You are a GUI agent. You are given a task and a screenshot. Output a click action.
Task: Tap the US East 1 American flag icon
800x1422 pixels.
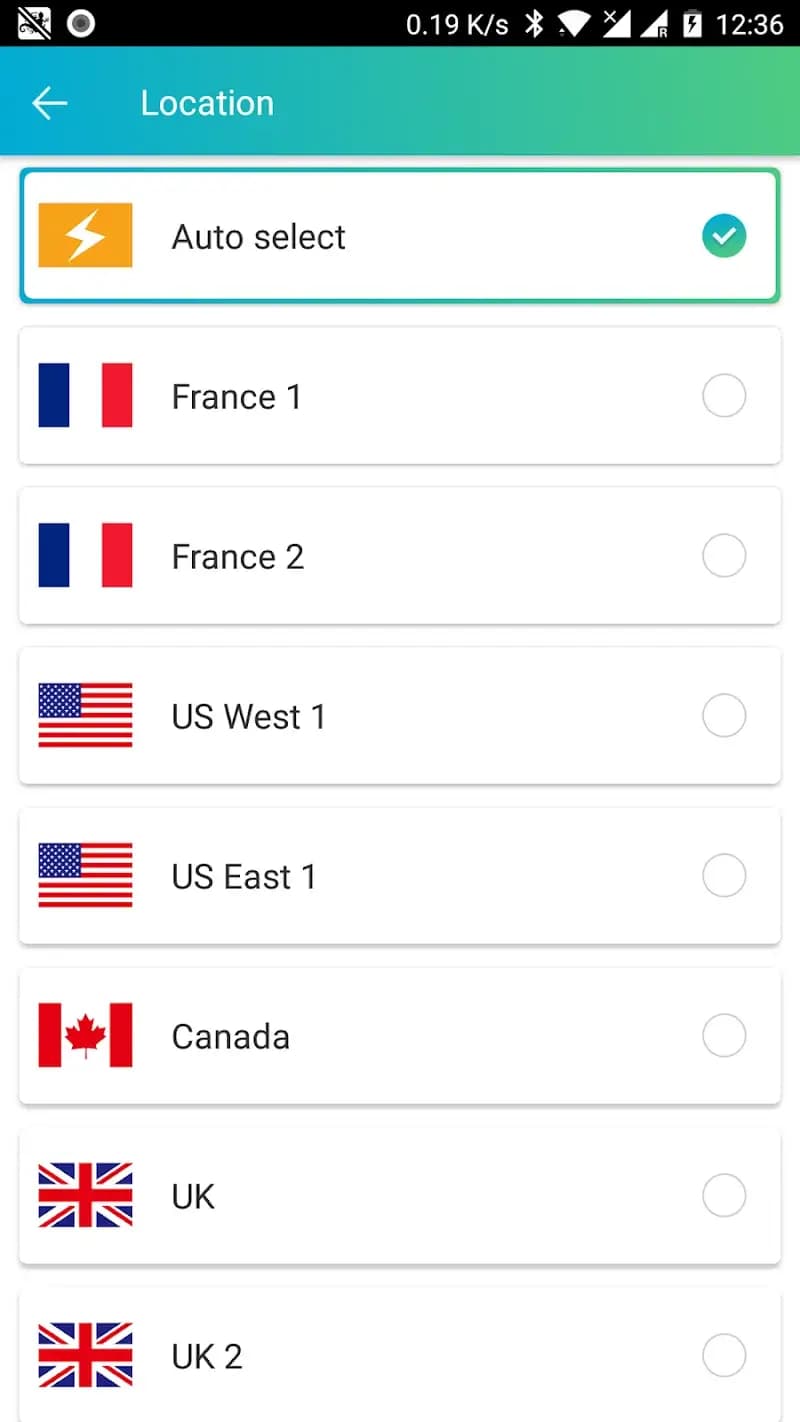[85, 876]
